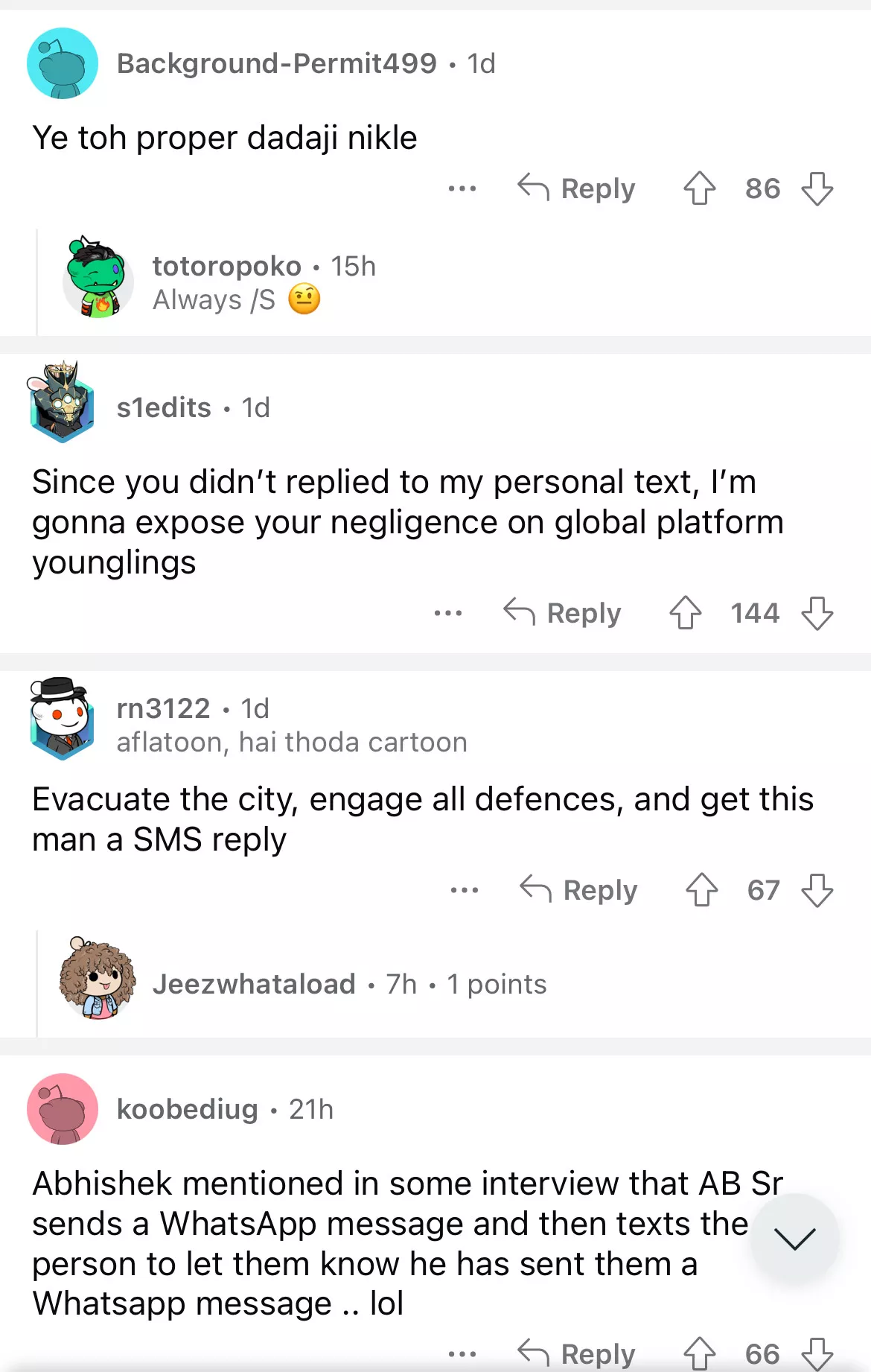This screenshot has height=1372, width=871.
Task: Downvote s1edits' comment
Action: click(x=817, y=613)
